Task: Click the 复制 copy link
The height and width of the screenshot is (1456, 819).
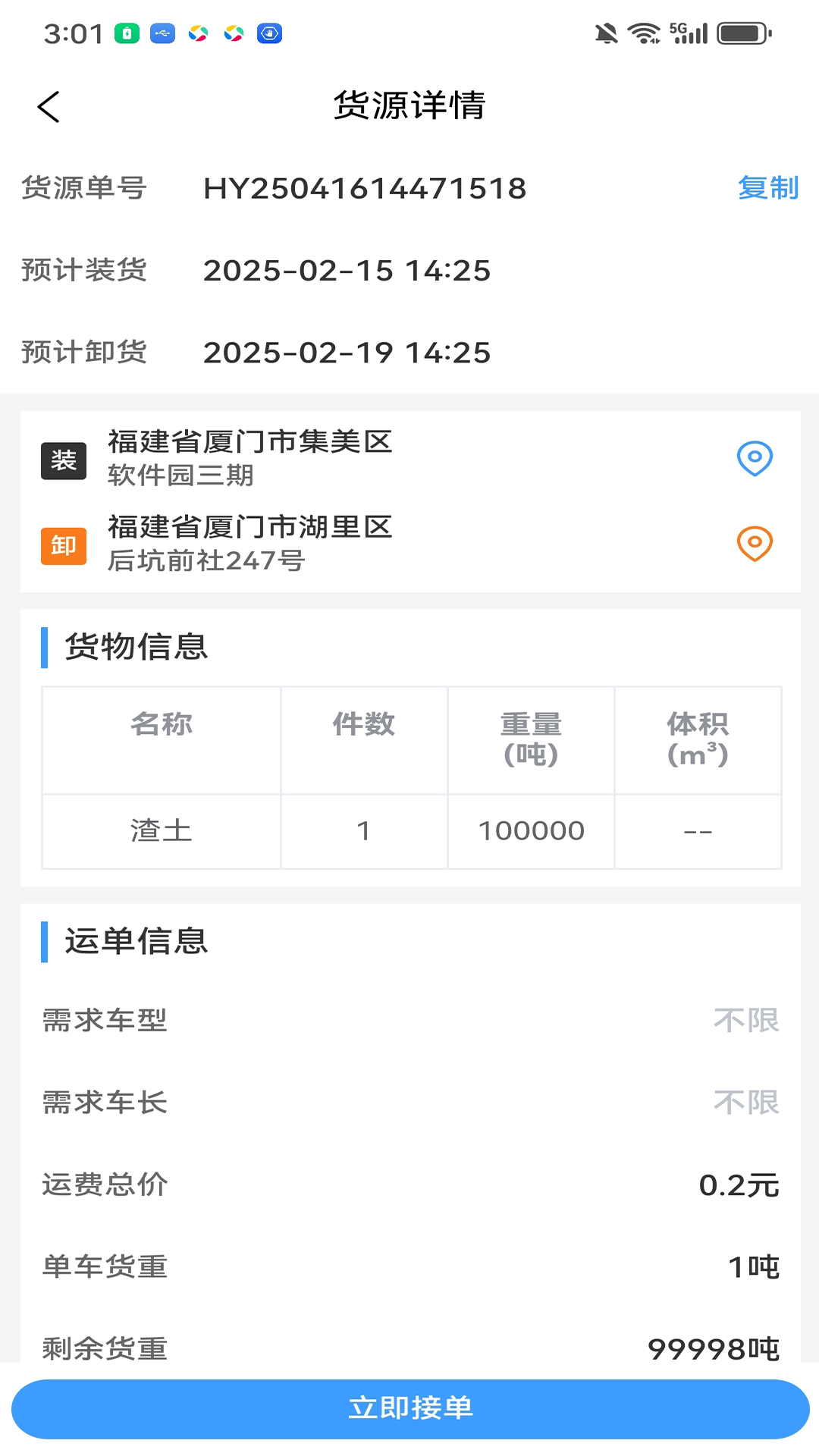Action: [769, 188]
